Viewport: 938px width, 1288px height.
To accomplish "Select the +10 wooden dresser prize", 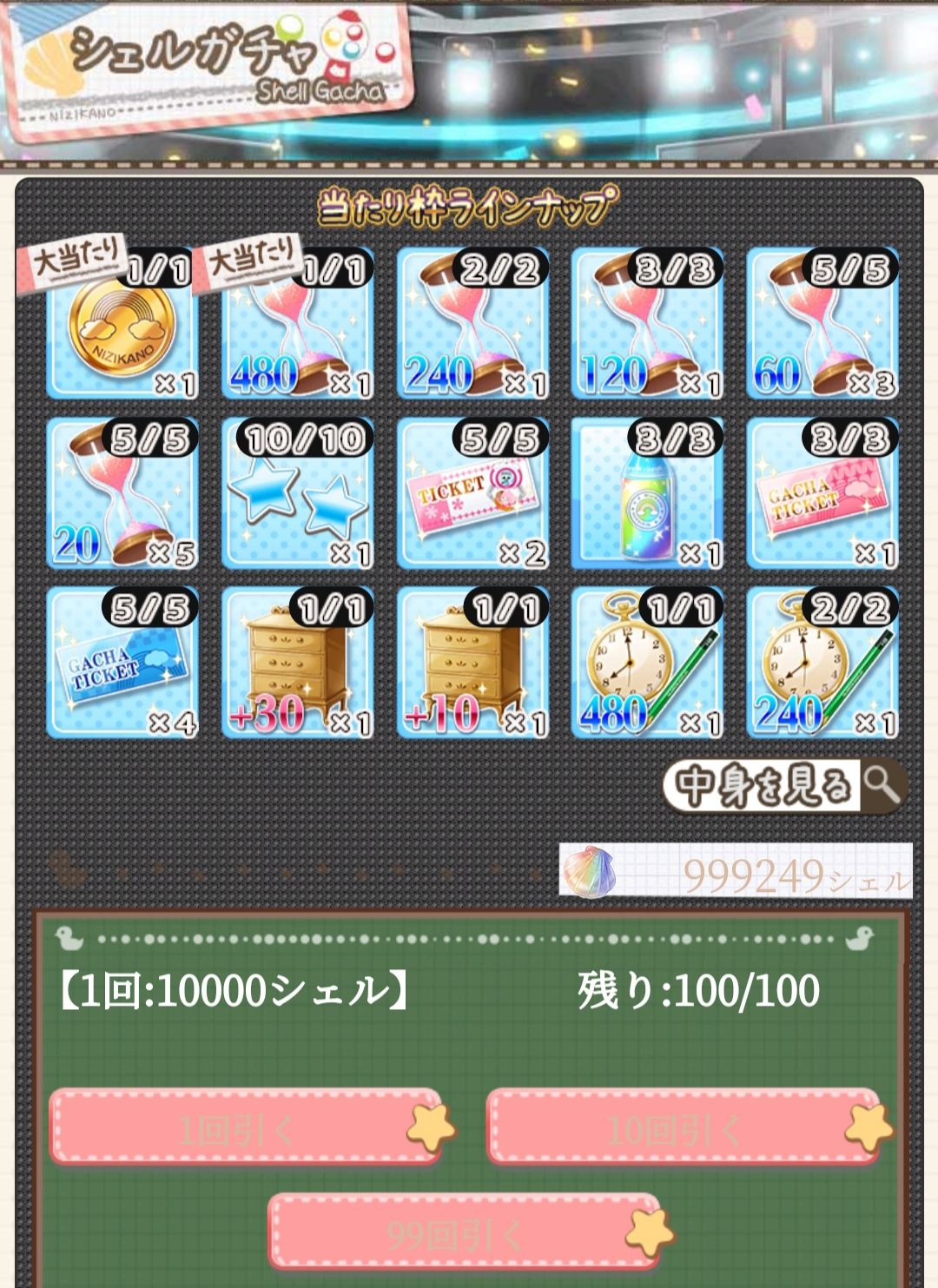I will coord(473,664).
